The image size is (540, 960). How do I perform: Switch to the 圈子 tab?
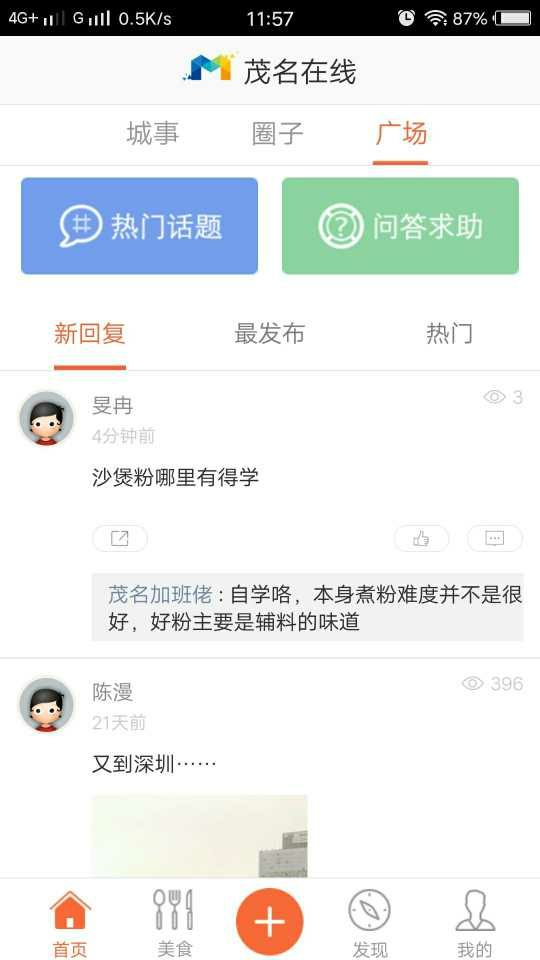click(277, 134)
